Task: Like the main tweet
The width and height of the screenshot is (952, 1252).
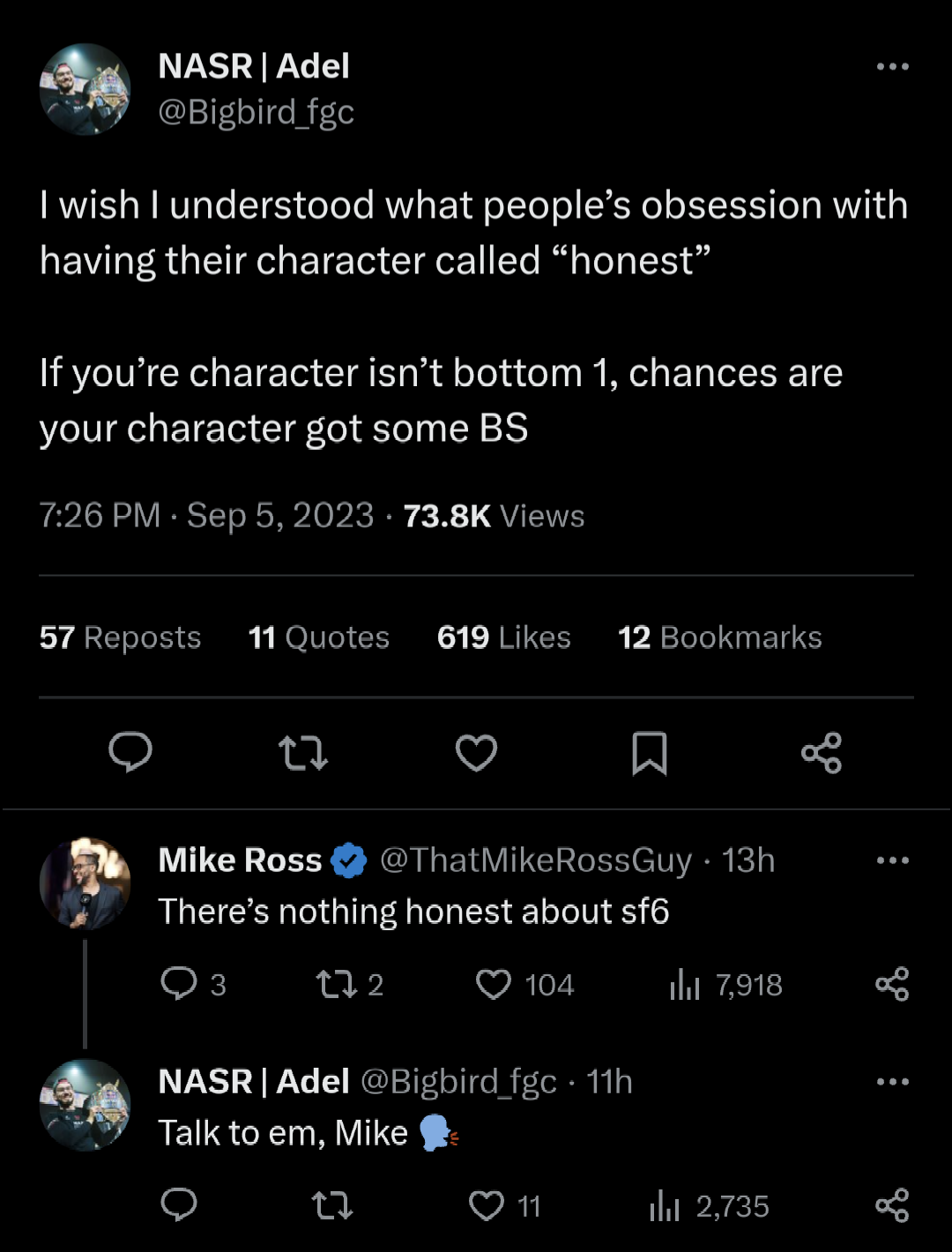Action: (476, 753)
